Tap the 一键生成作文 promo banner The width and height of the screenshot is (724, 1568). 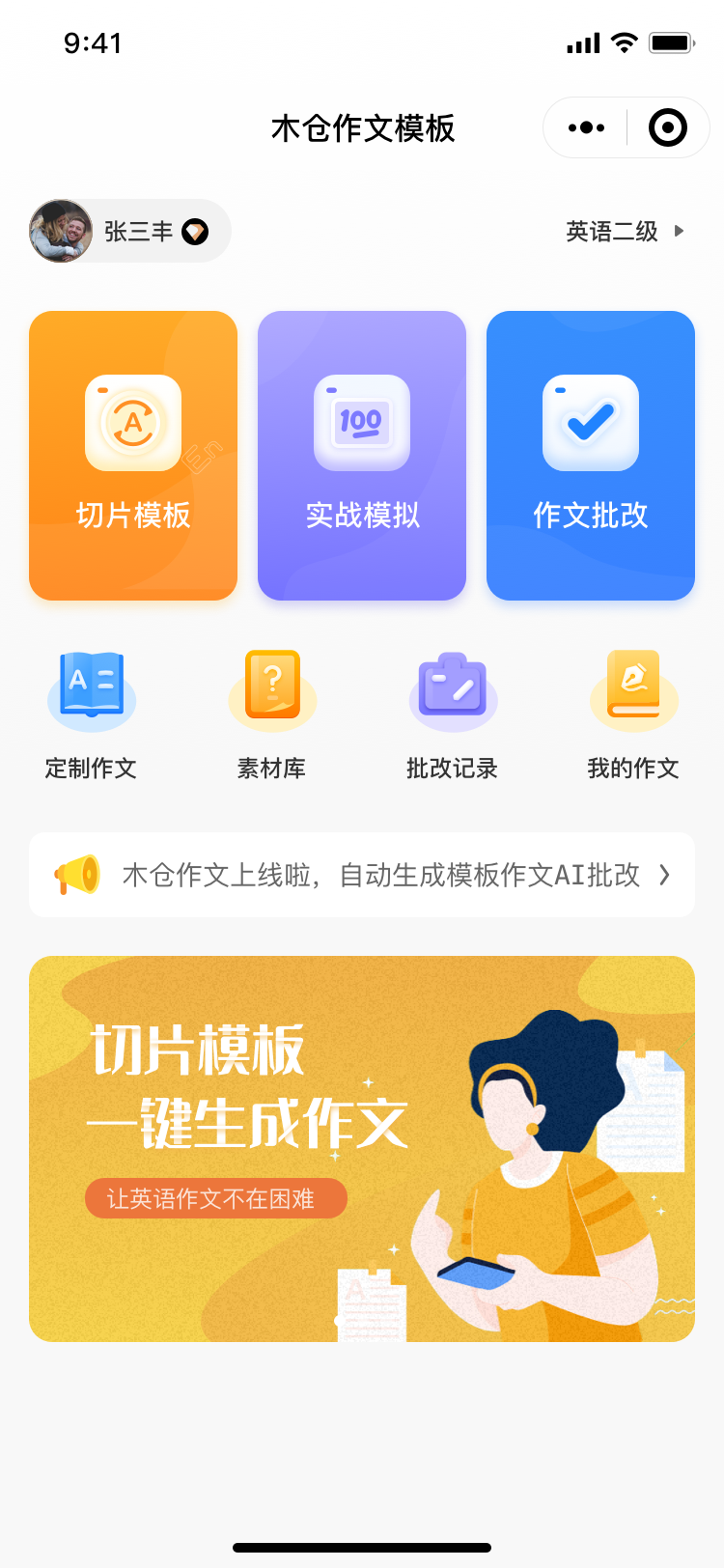[362, 1149]
